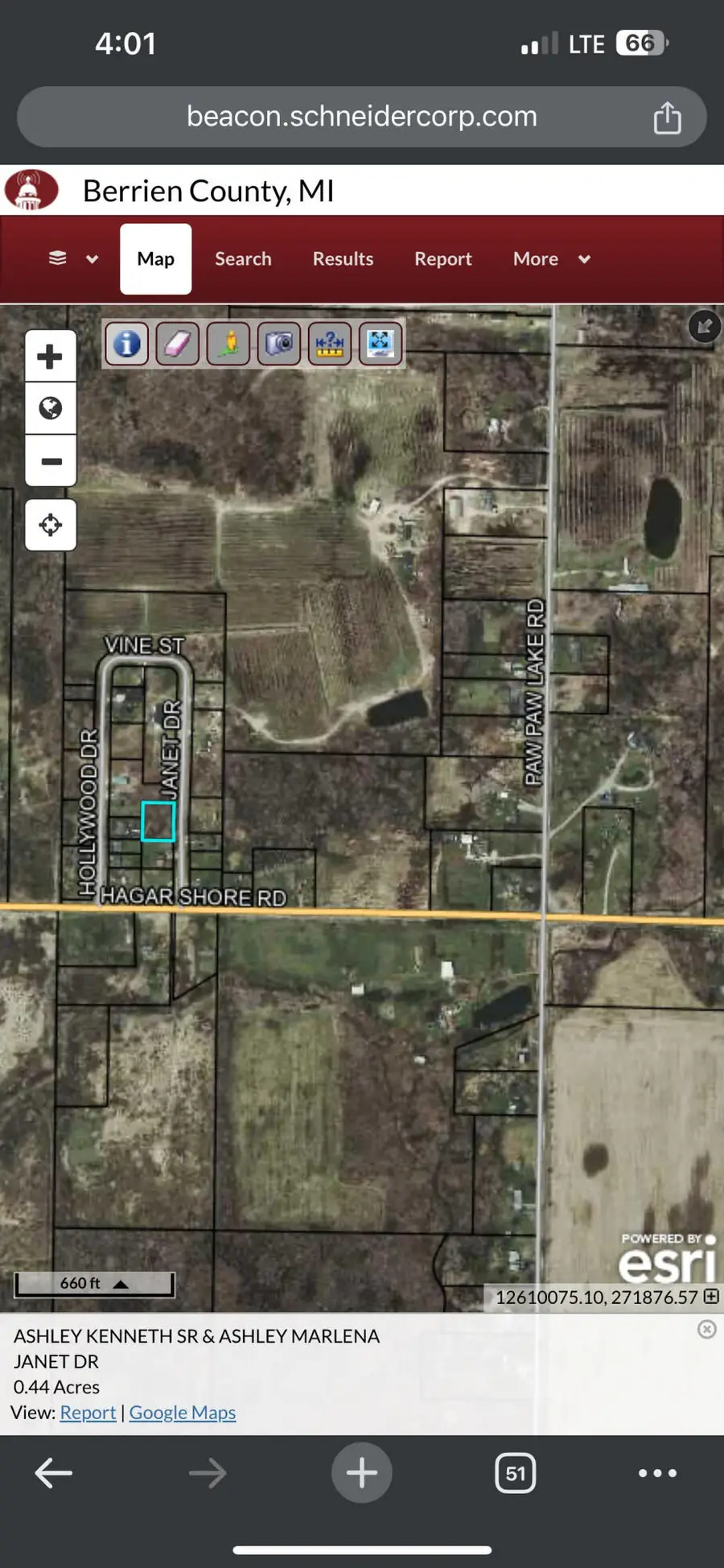Open the Pictometry camera imagery tool
Viewport: 724px width, 1568px height.
click(x=278, y=344)
